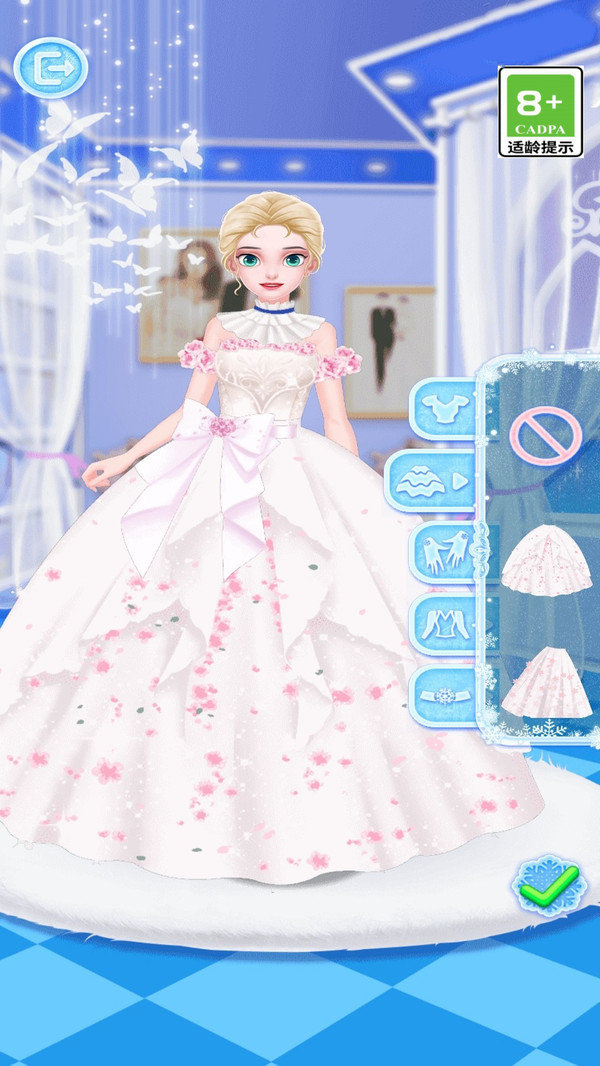Open the long-sleeve jacket category

443,625
